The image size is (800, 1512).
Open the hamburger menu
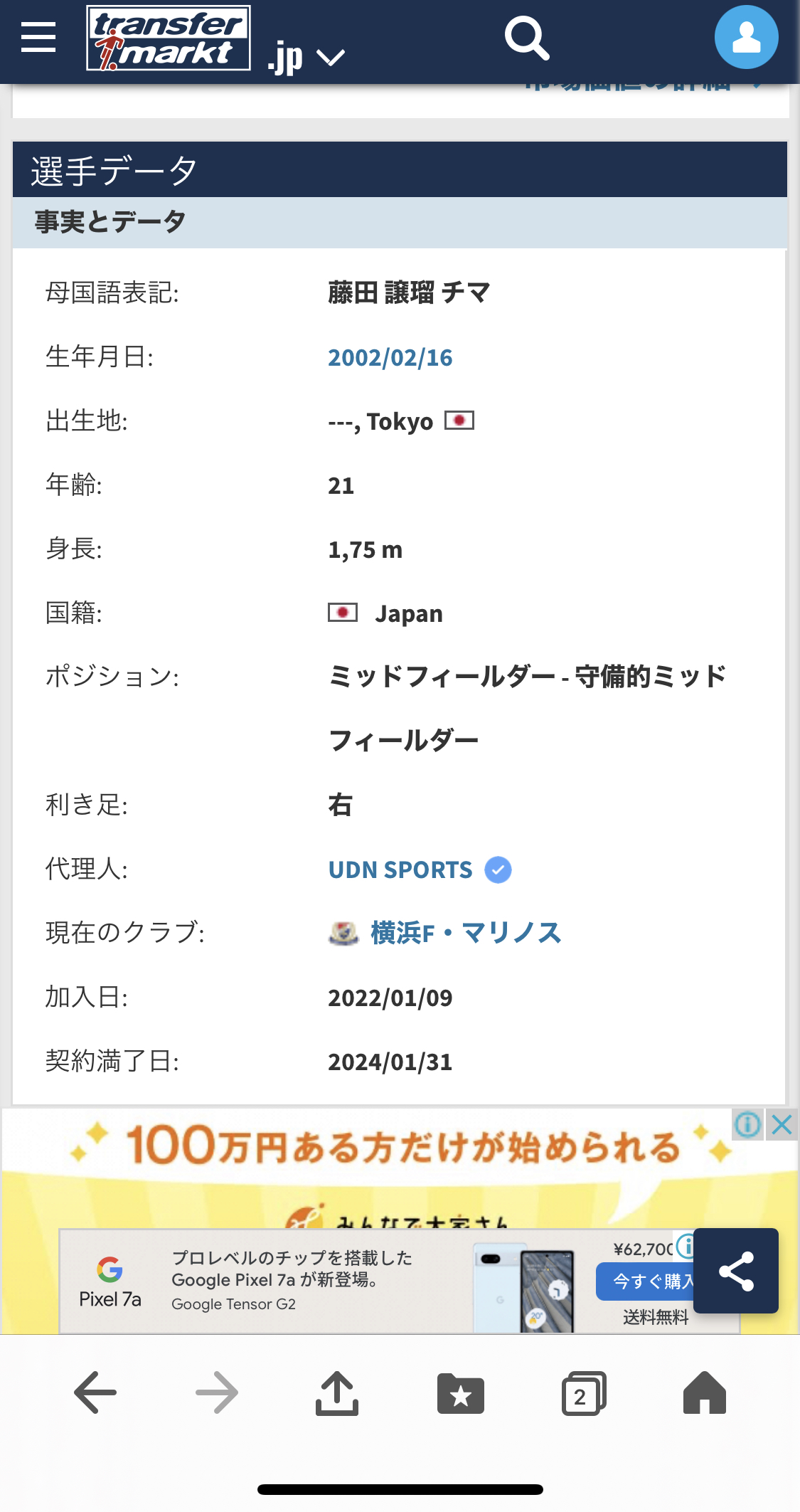(x=38, y=37)
